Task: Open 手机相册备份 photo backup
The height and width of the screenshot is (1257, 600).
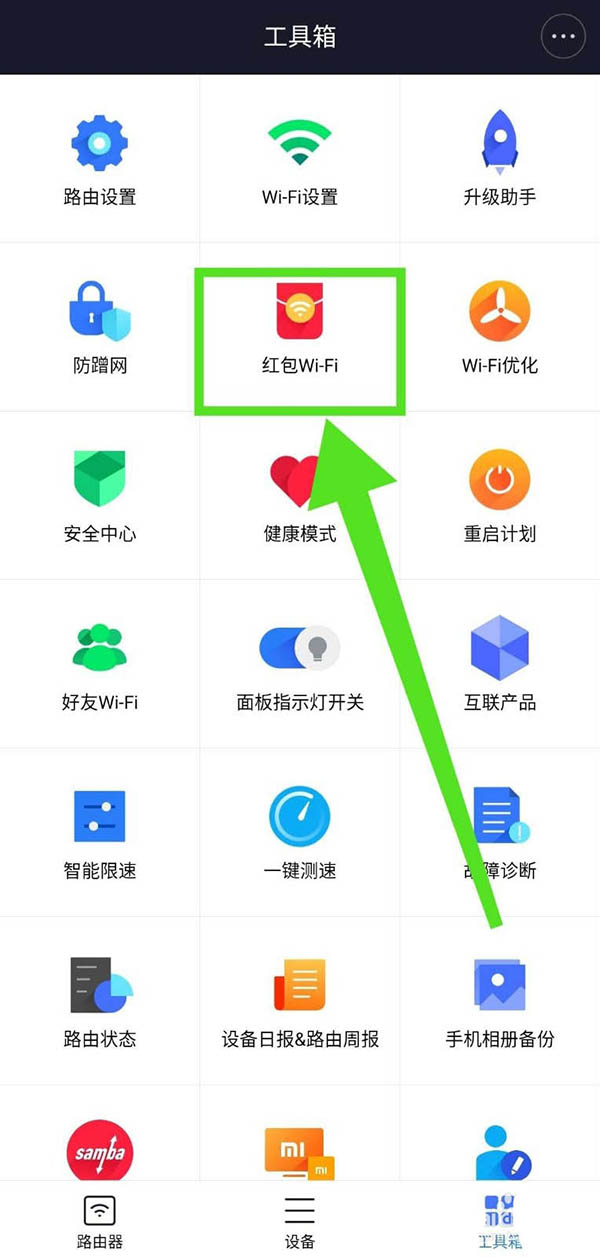Action: click(x=499, y=1001)
